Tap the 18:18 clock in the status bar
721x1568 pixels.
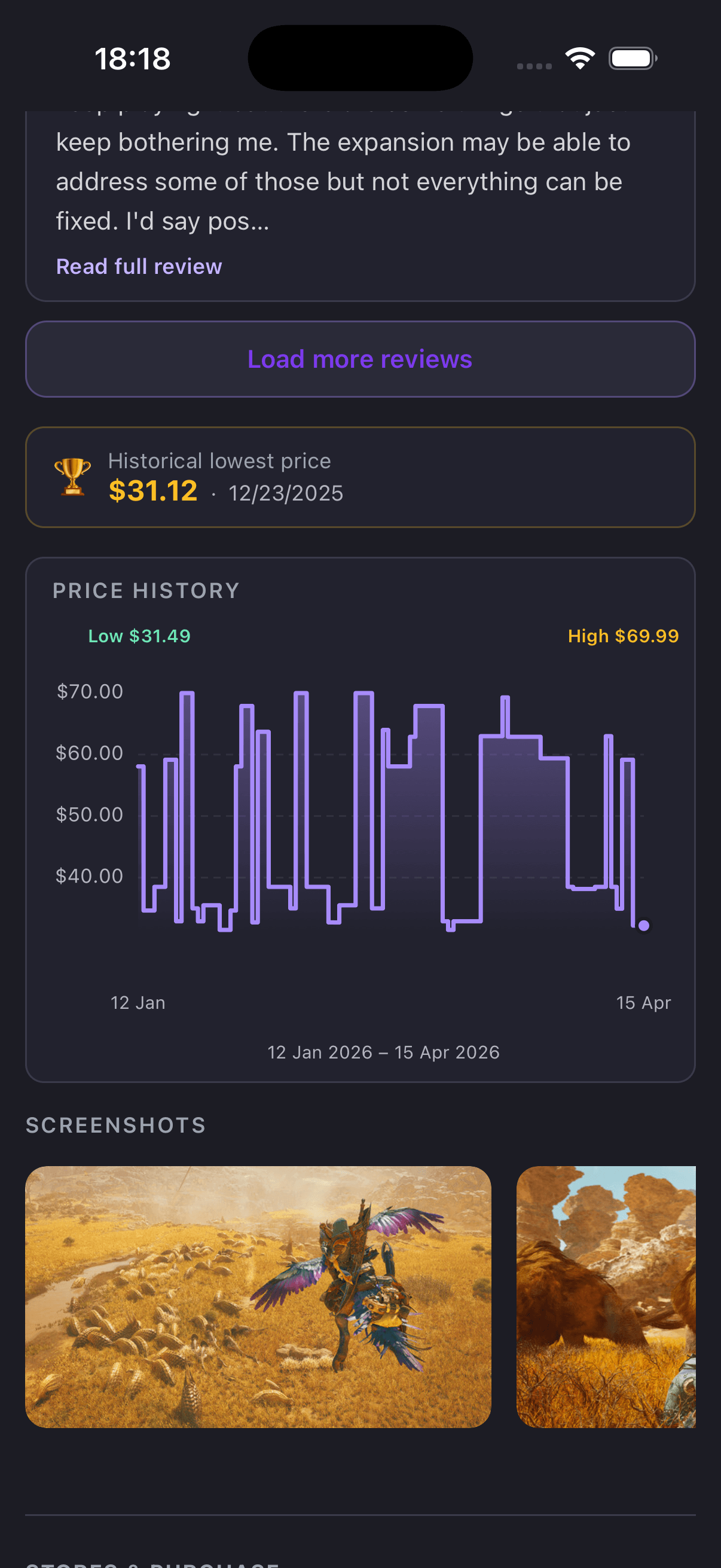point(133,58)
